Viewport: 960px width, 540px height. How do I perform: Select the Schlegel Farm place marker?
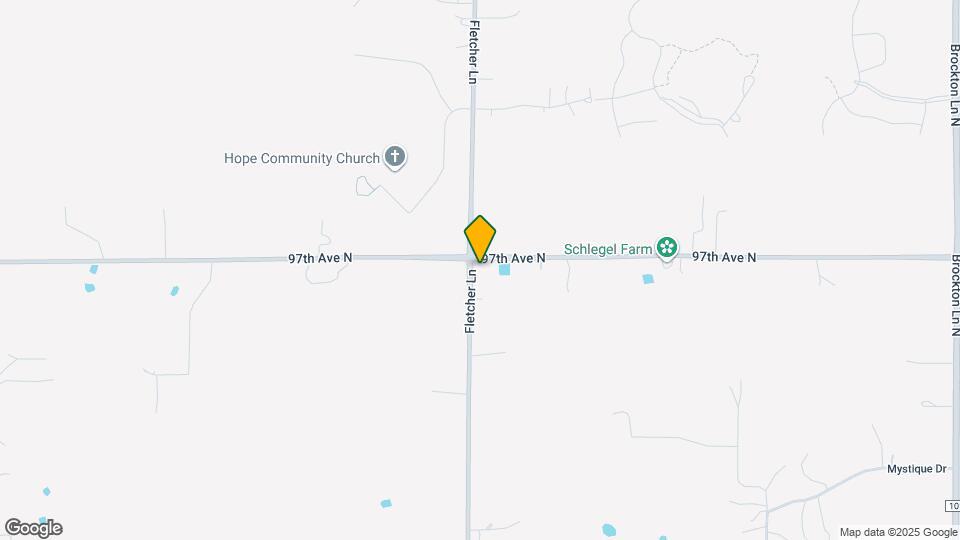[667, 248]
